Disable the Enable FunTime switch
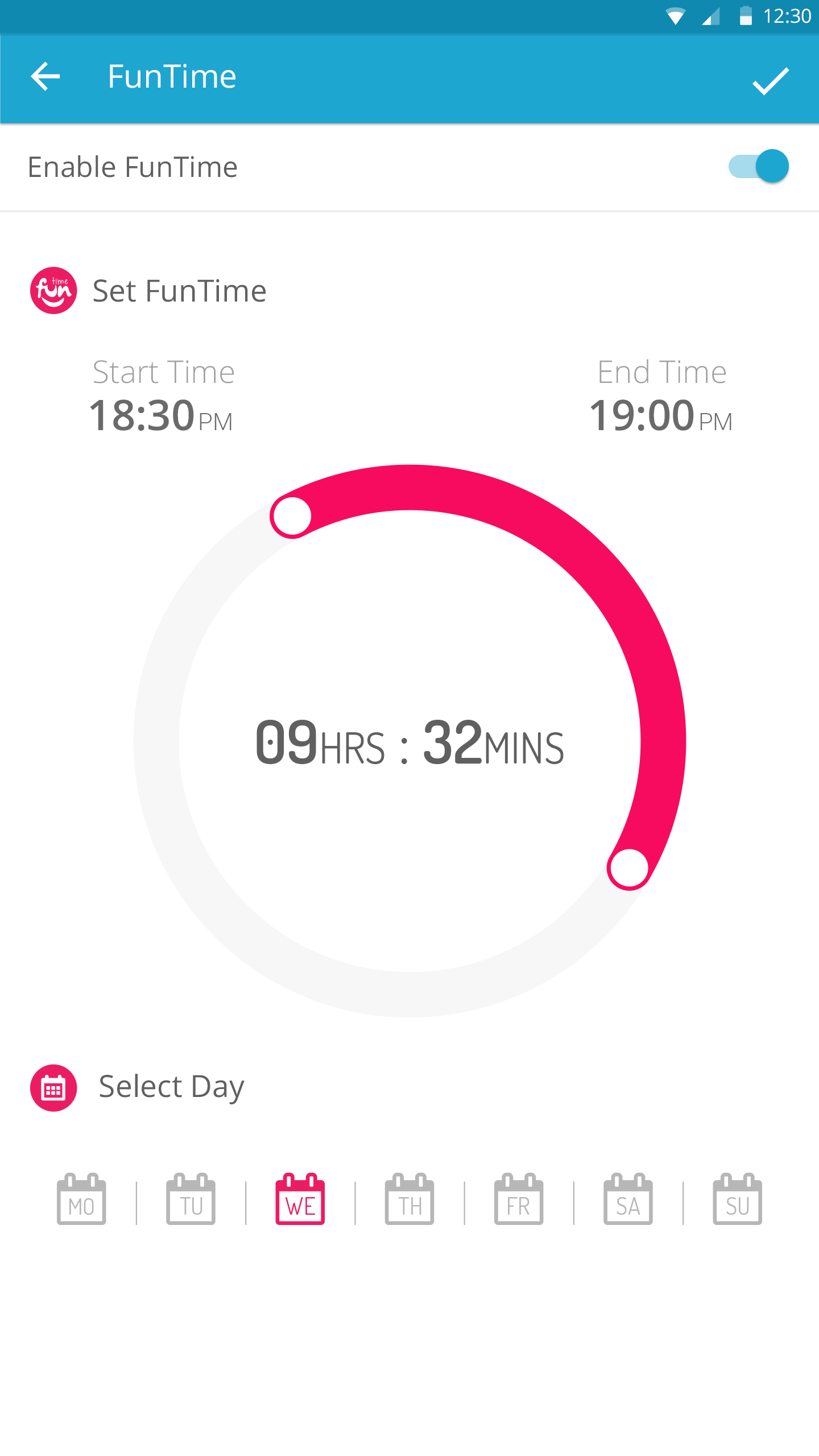Image resolution: width=819 pixels, height=1456 pixels. tap(759, 166)
